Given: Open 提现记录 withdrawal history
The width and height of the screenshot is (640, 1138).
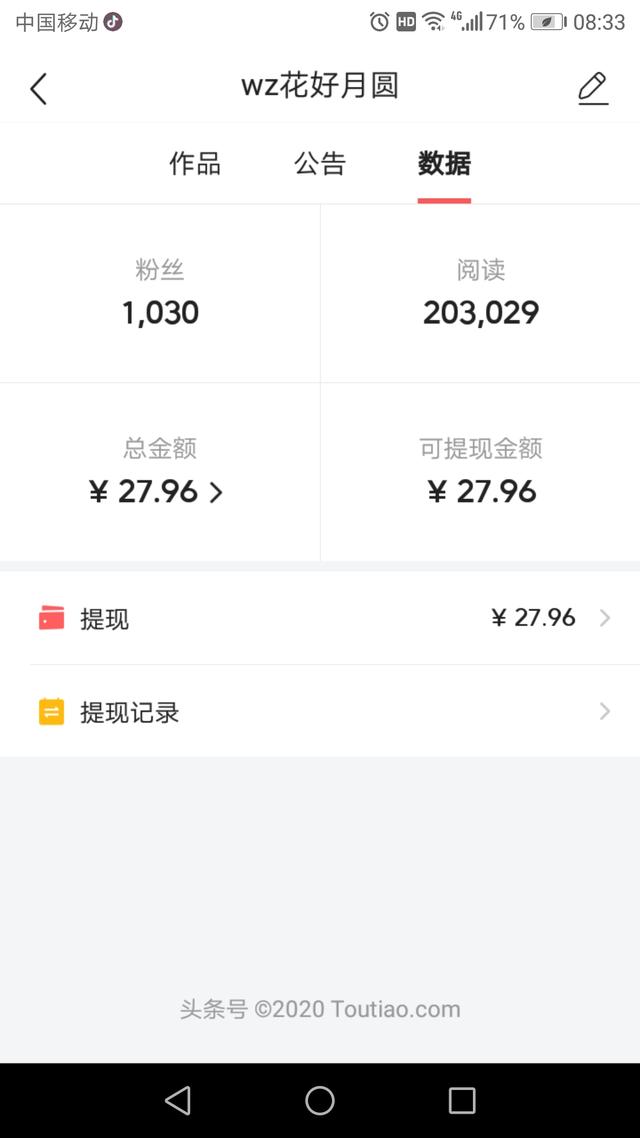Looking at the screenshot, I should (x=320, y=712).
